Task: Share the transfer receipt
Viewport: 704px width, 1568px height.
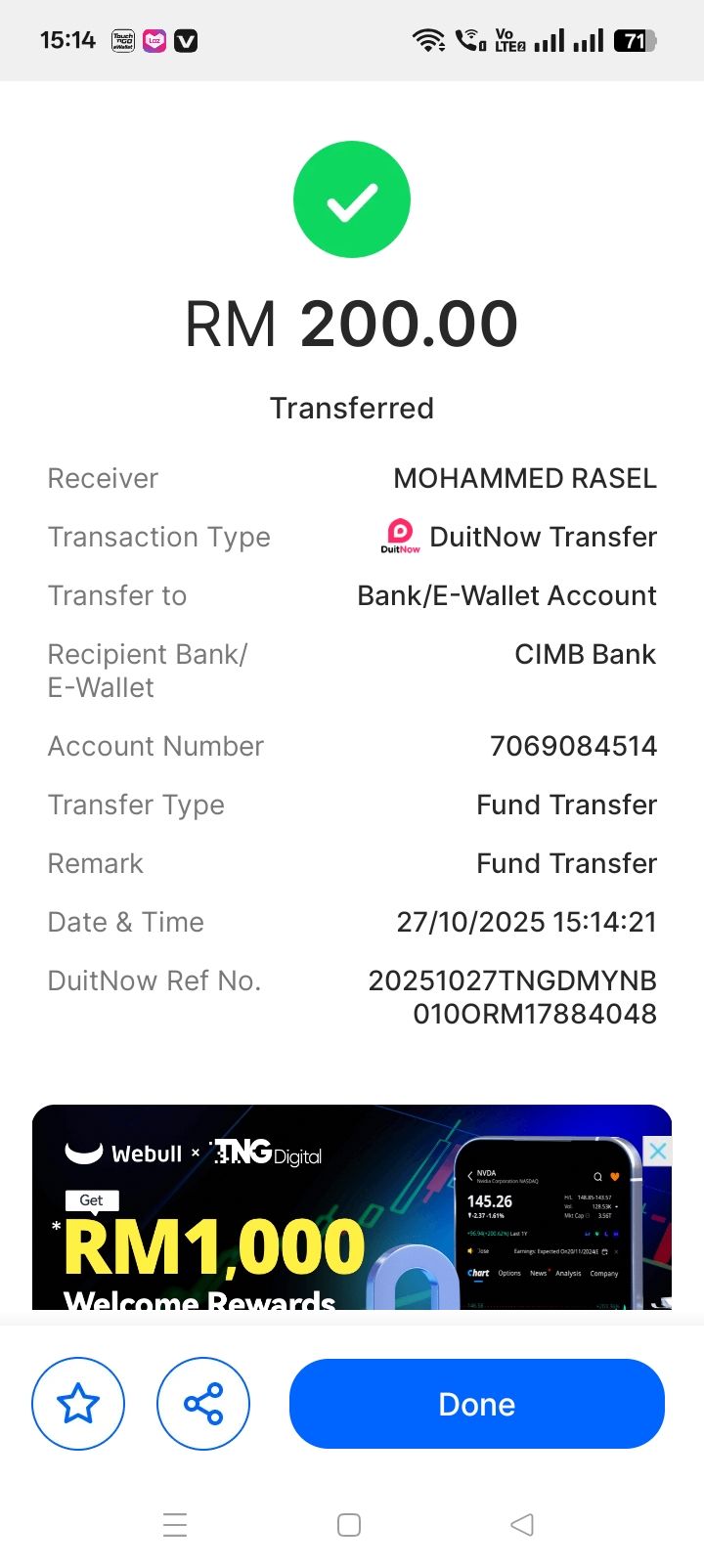Action: [x=203, y=1404]
